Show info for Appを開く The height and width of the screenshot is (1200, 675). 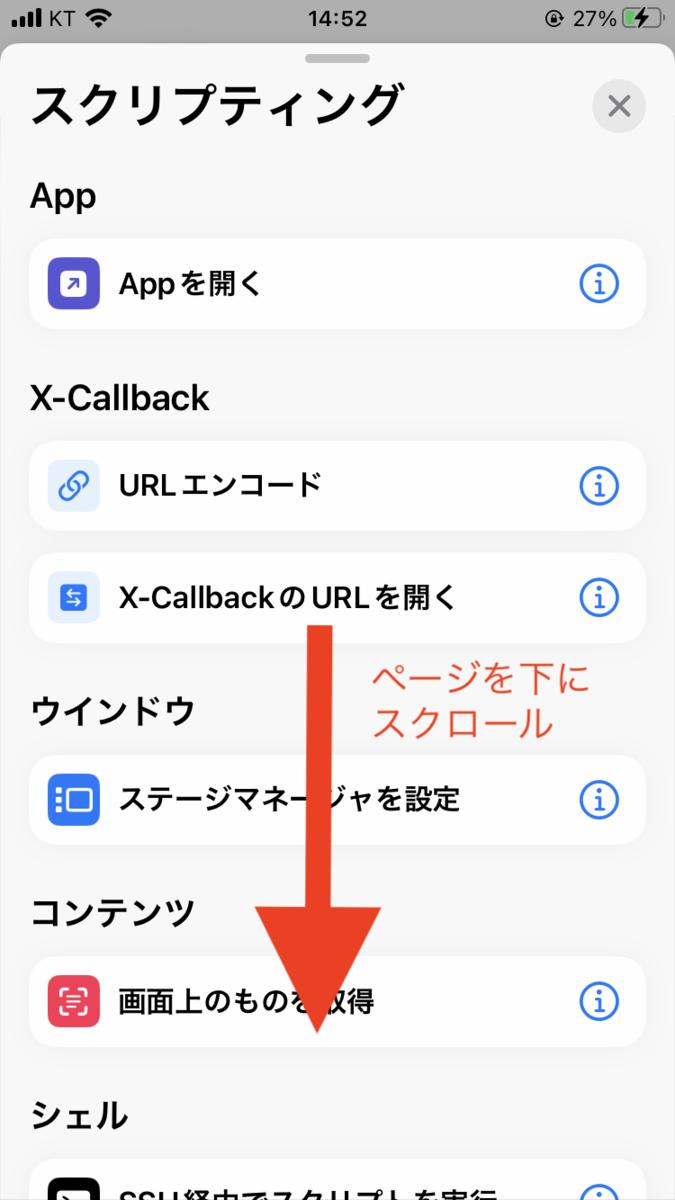[599, 284]
